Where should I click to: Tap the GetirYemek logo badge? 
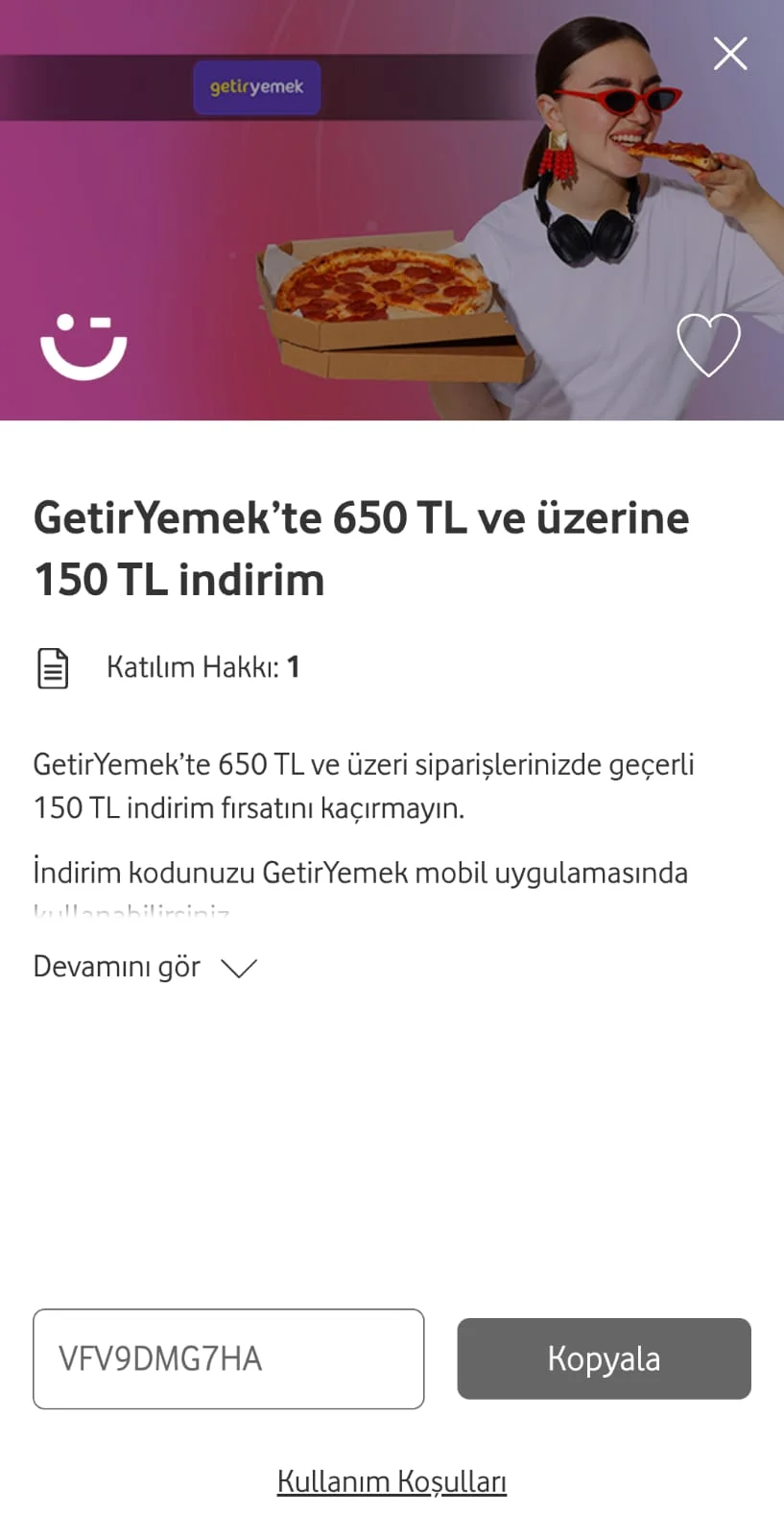[x=256, y=87]
